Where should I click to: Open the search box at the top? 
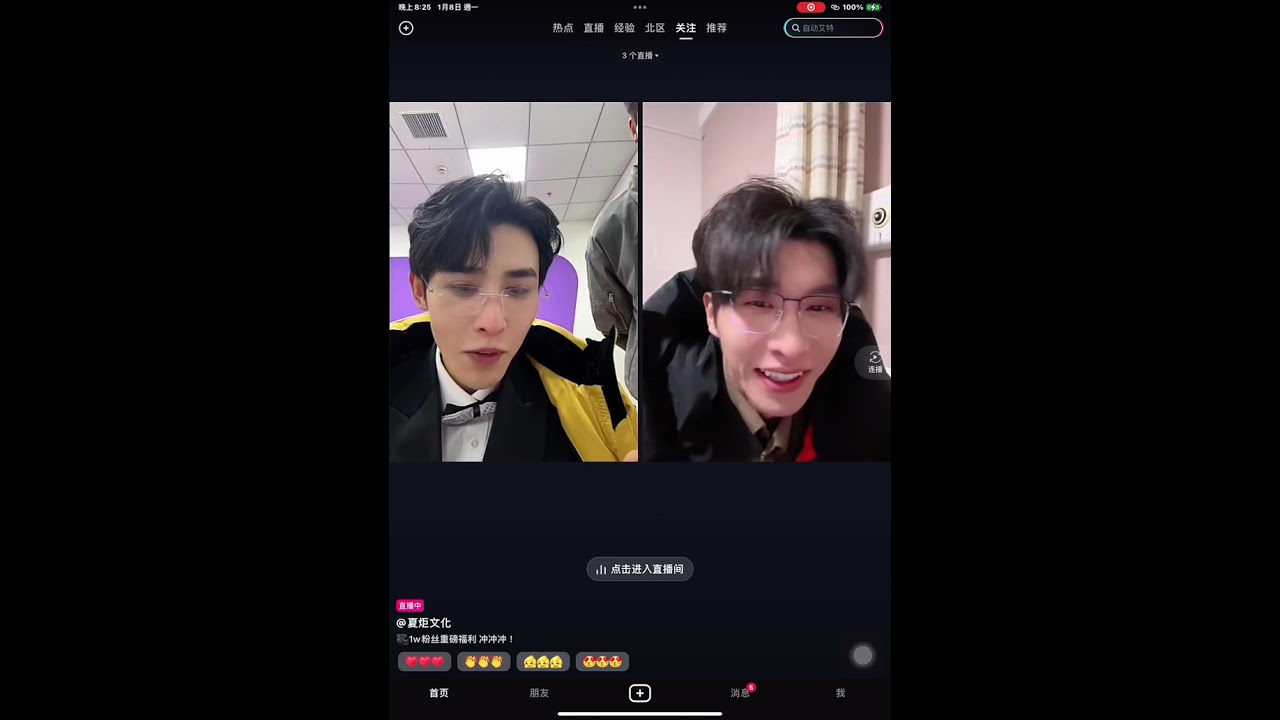[833, 28]
